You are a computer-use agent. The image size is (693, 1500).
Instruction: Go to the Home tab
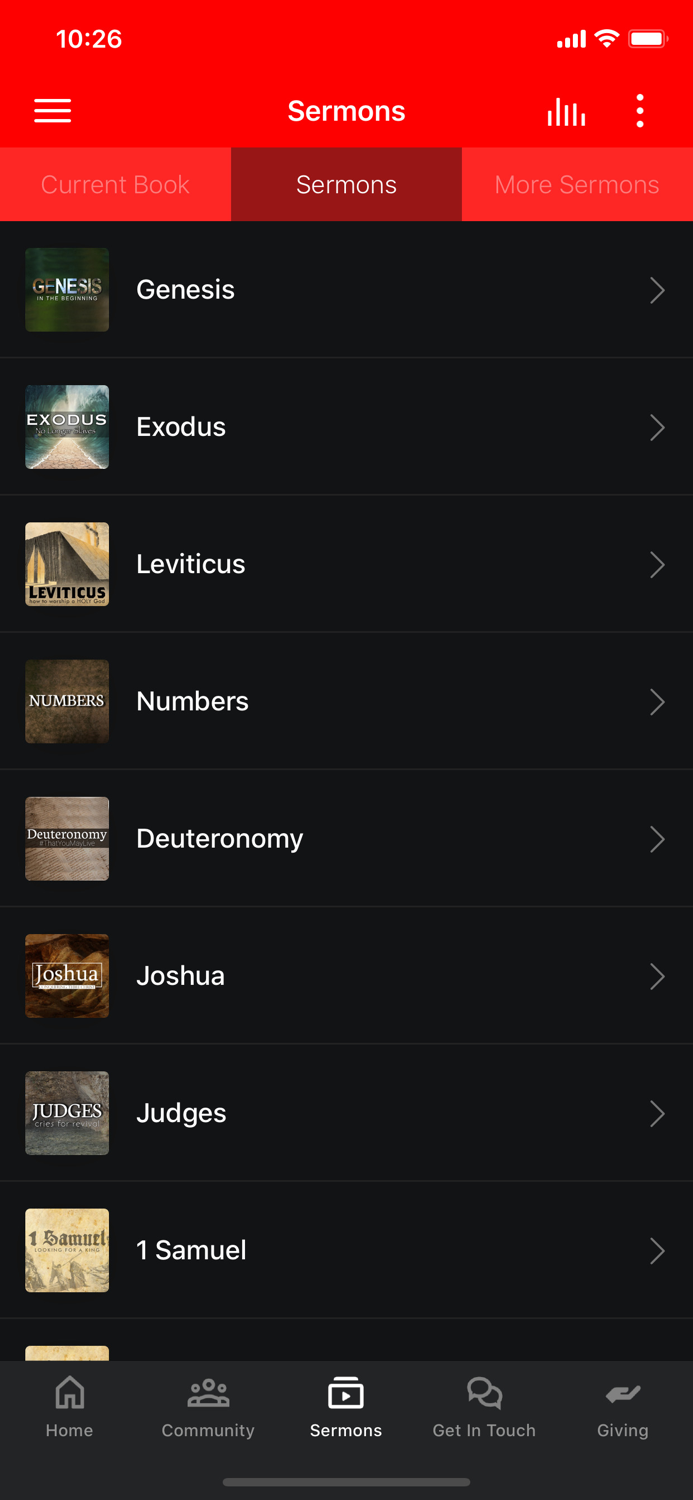69,1408
